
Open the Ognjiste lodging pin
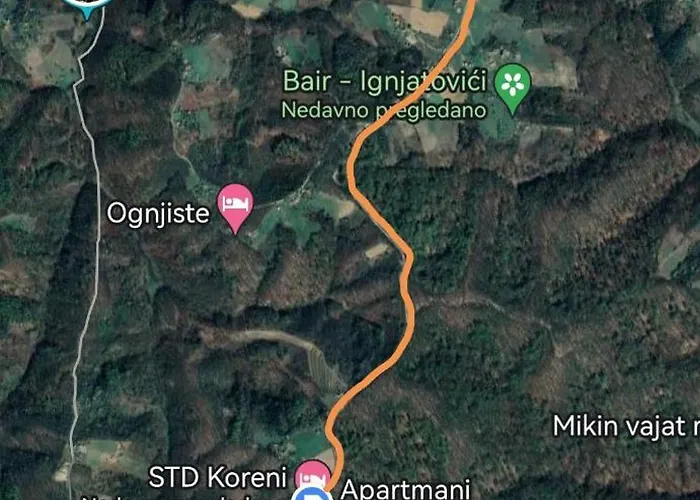tap(235, 204)
